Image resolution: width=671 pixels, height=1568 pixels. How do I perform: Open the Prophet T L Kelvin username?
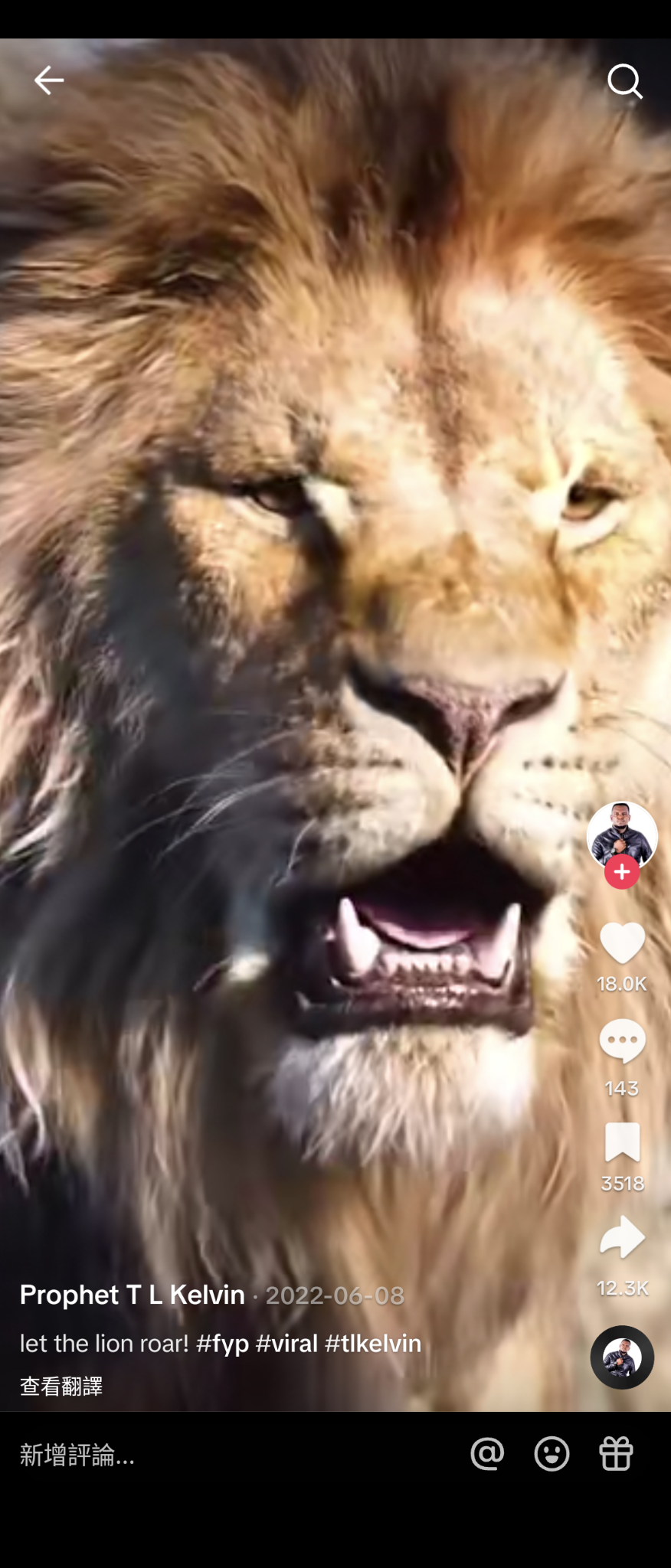(133, 1295)
